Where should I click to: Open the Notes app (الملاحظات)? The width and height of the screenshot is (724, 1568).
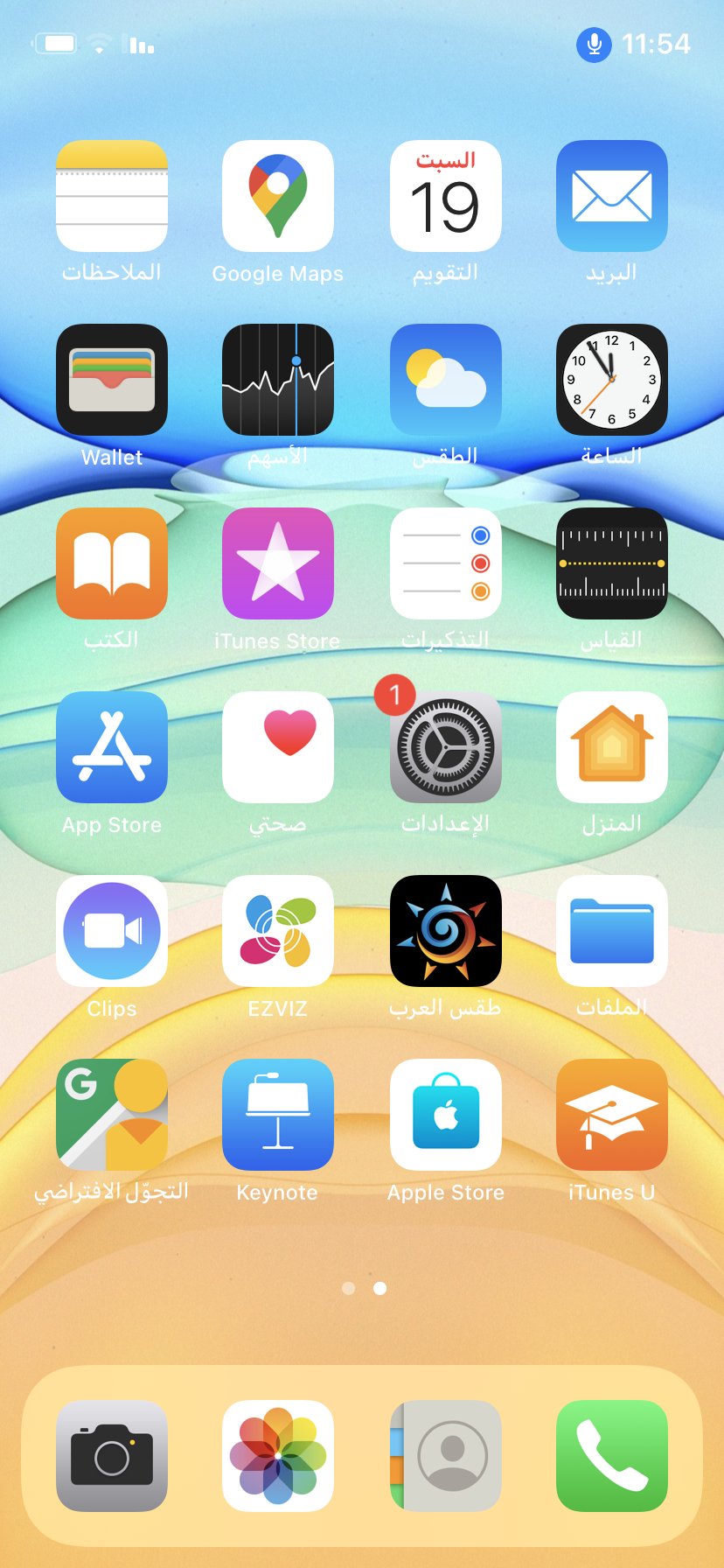pos(112,196)
